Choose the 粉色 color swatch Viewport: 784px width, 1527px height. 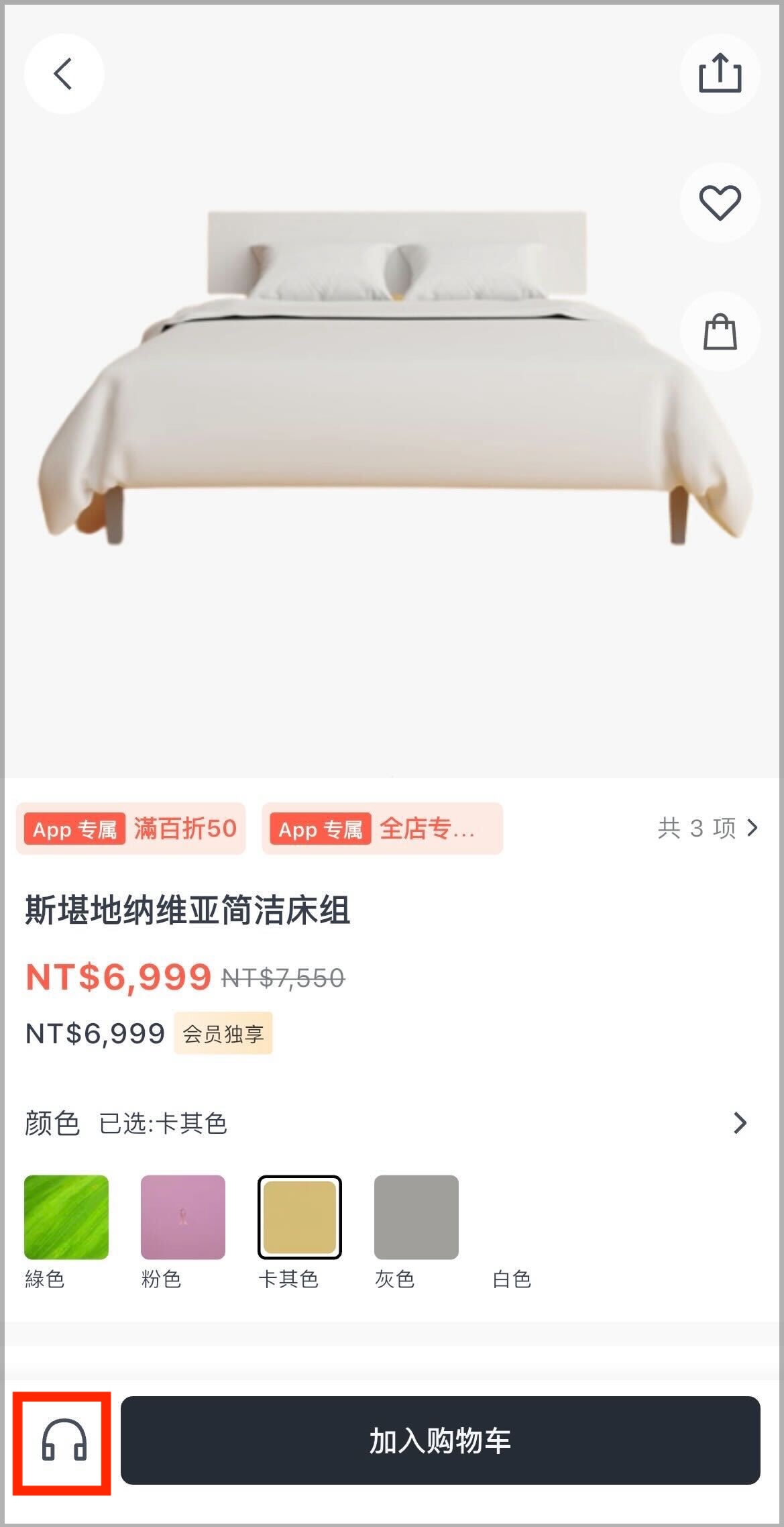tap(183, 1217)
